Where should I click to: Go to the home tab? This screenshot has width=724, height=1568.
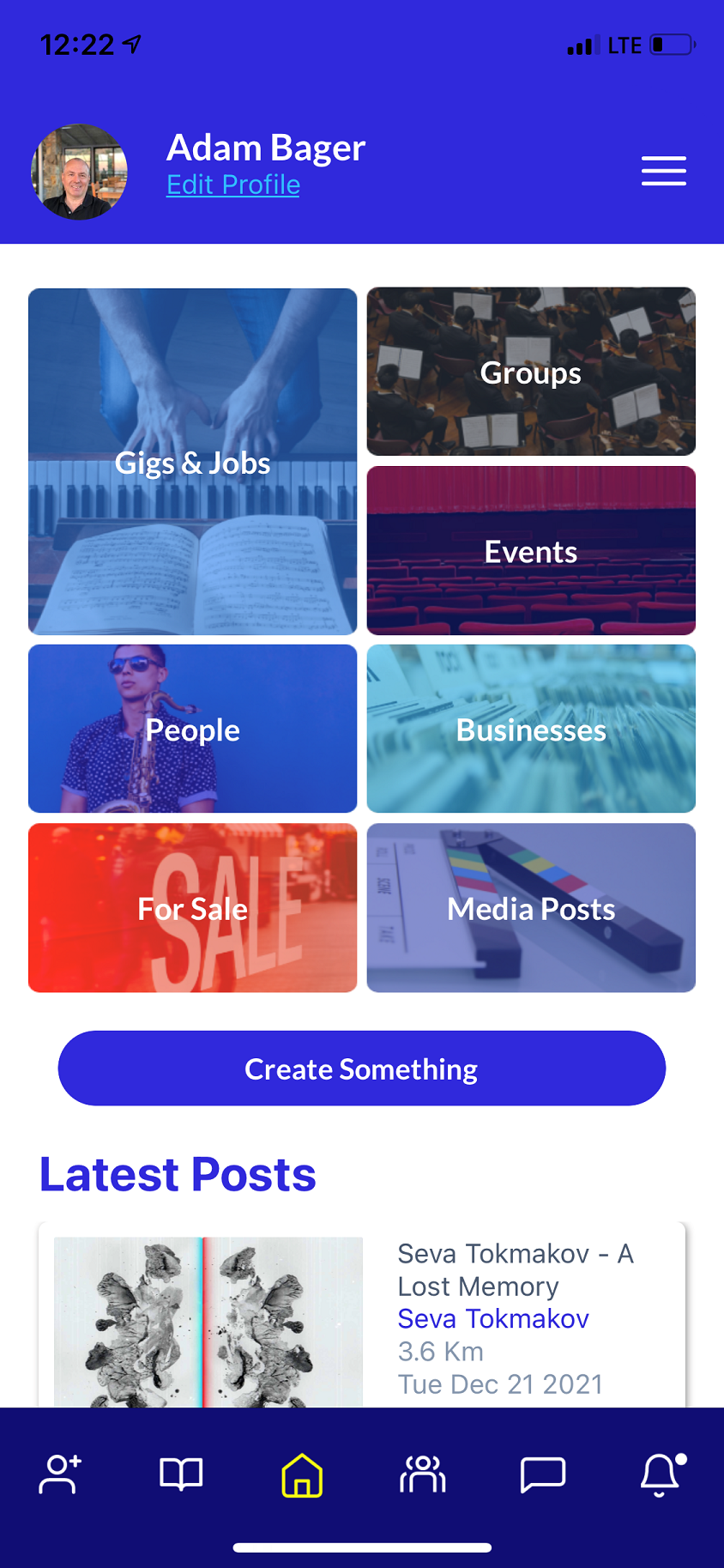pyautogui.click(x=302, y=1474)
